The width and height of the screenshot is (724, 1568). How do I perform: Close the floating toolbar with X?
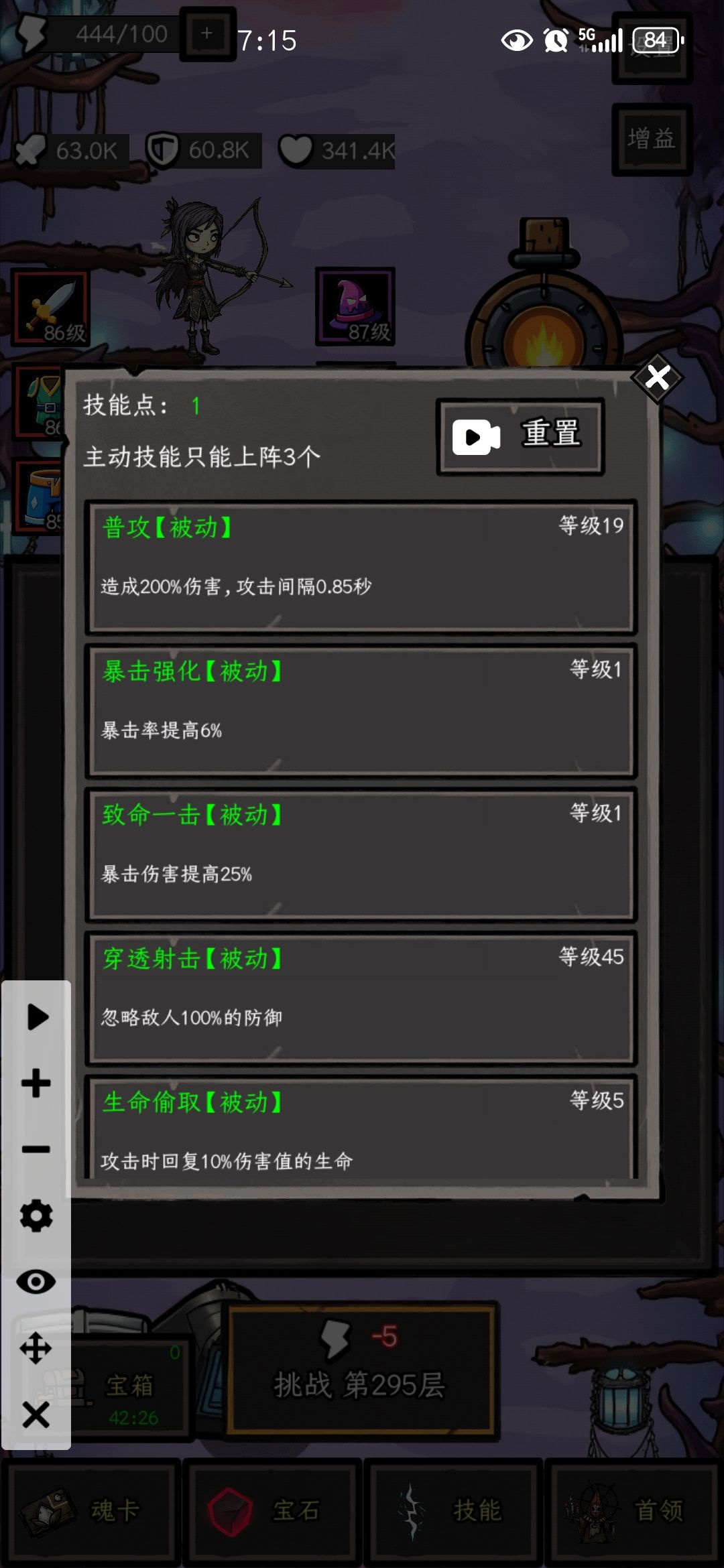[36, 1415]
